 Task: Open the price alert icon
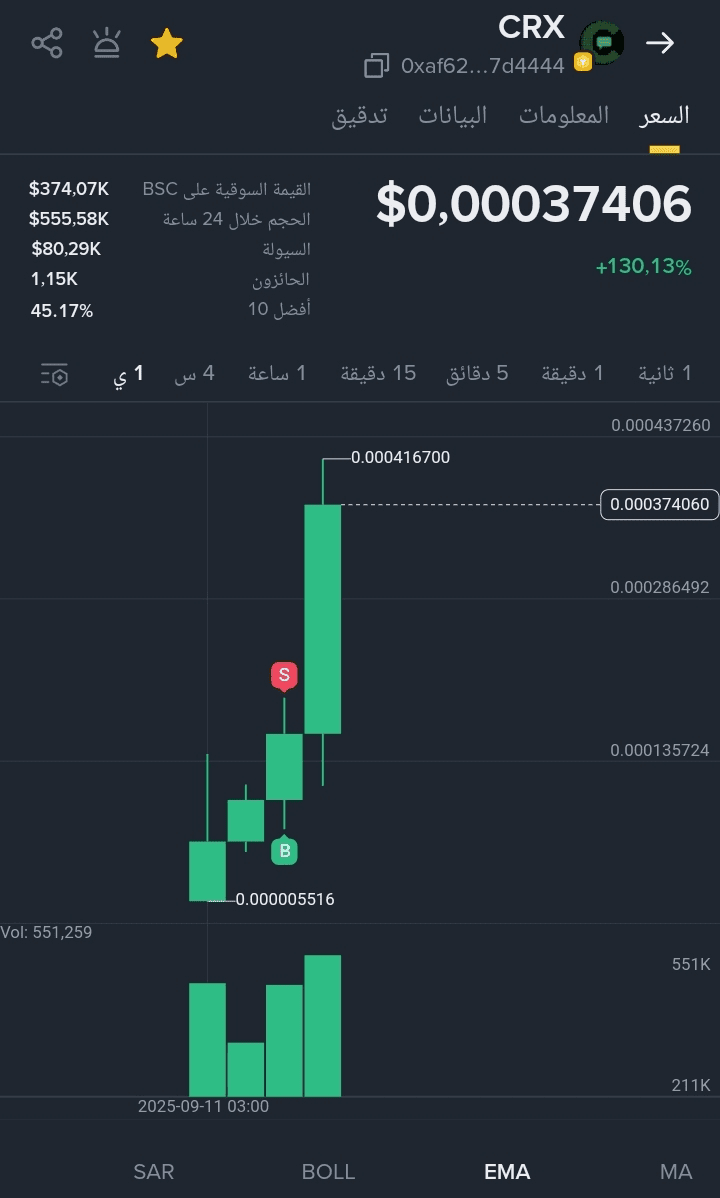click(107, 44)
